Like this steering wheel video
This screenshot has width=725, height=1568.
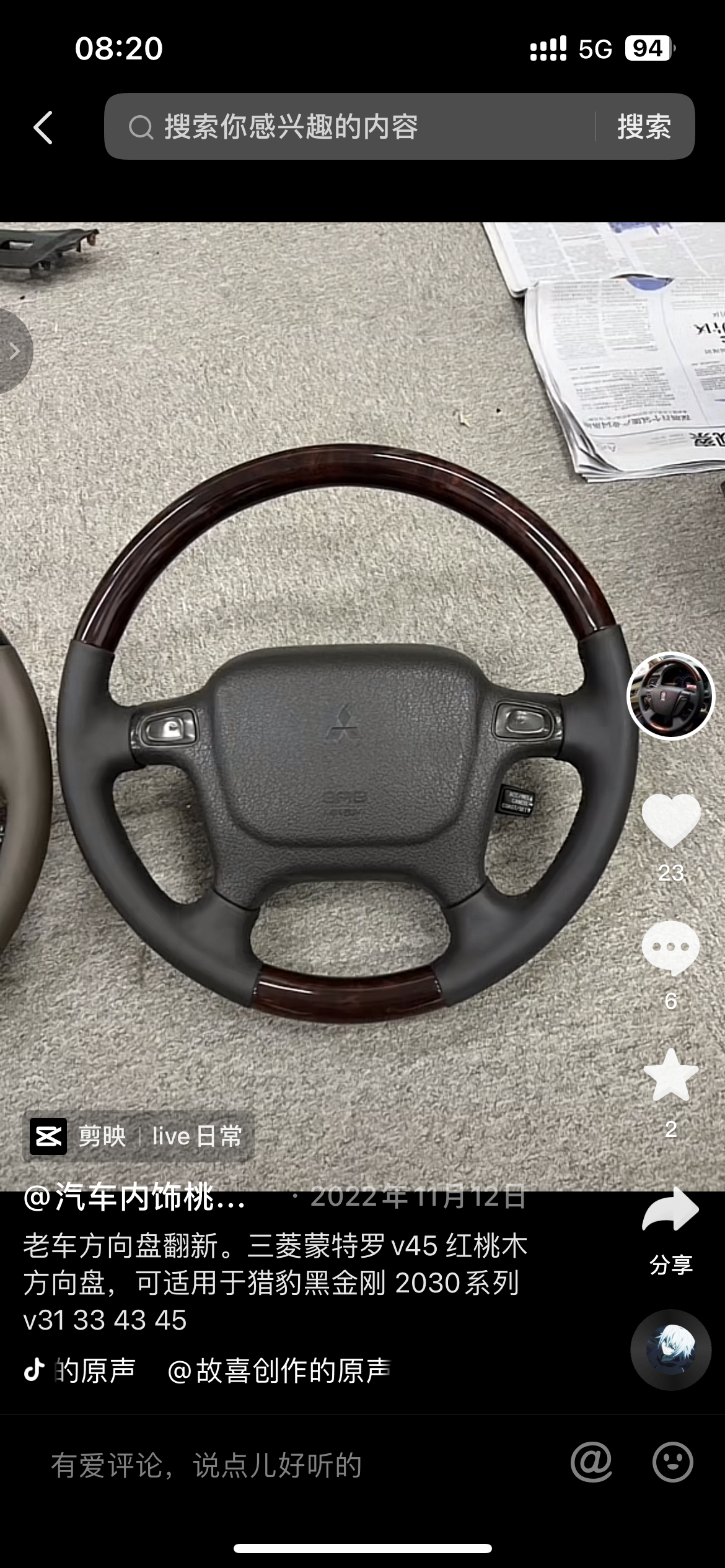(671, 820)
